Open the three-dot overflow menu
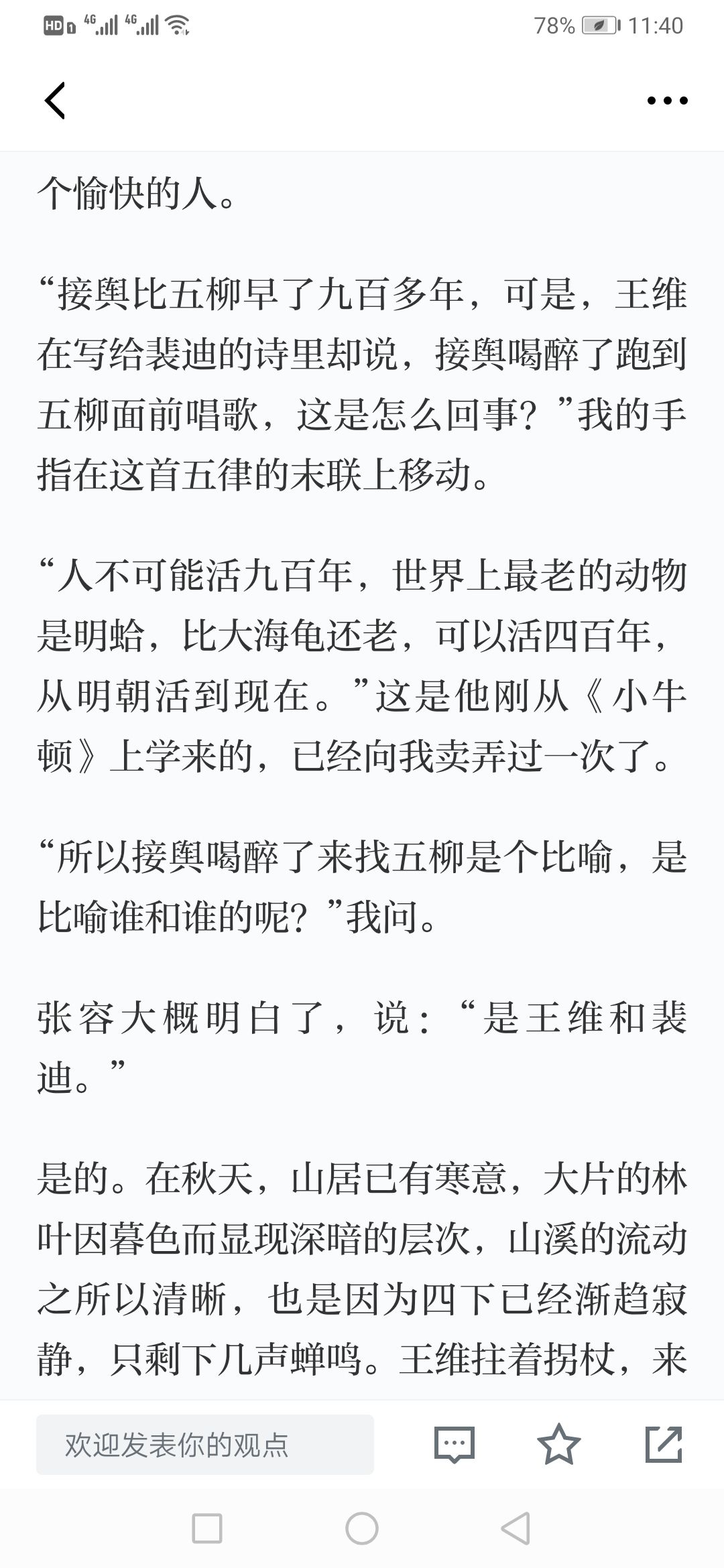This screenshot has height=1568, width=724. tap(667, 101)
